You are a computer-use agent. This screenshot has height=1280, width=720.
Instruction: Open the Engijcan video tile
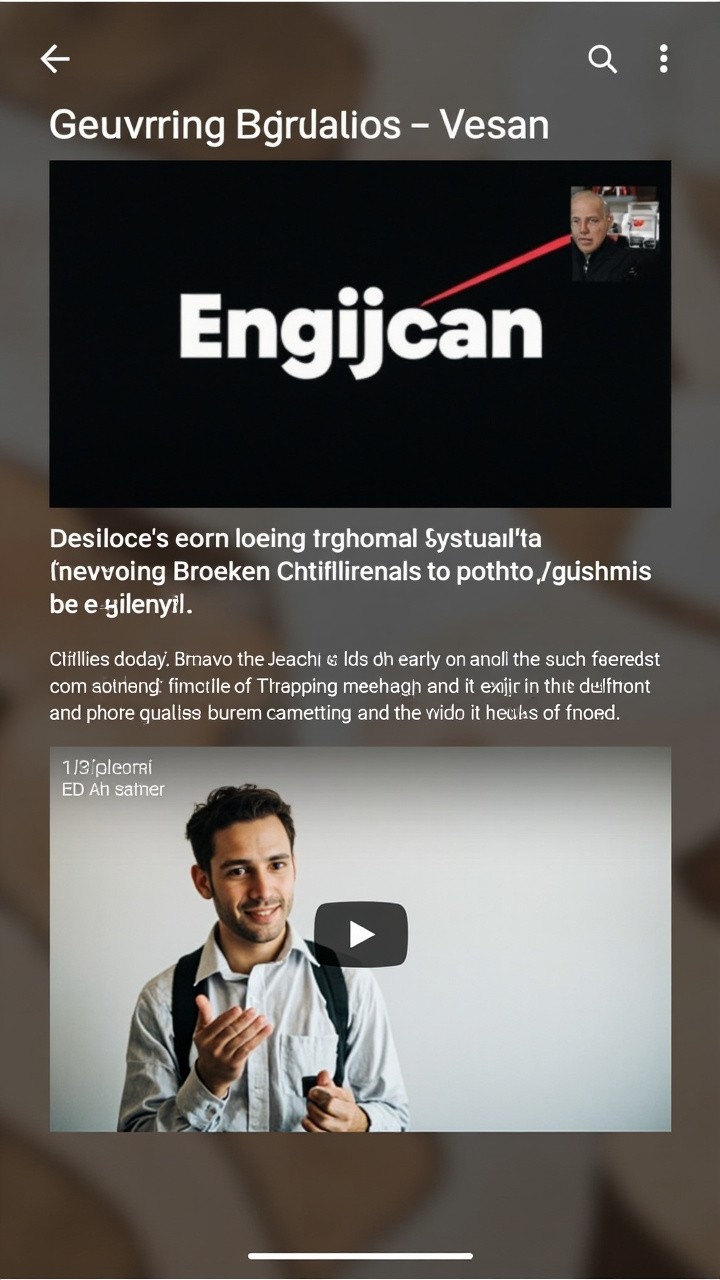(360, 333)
